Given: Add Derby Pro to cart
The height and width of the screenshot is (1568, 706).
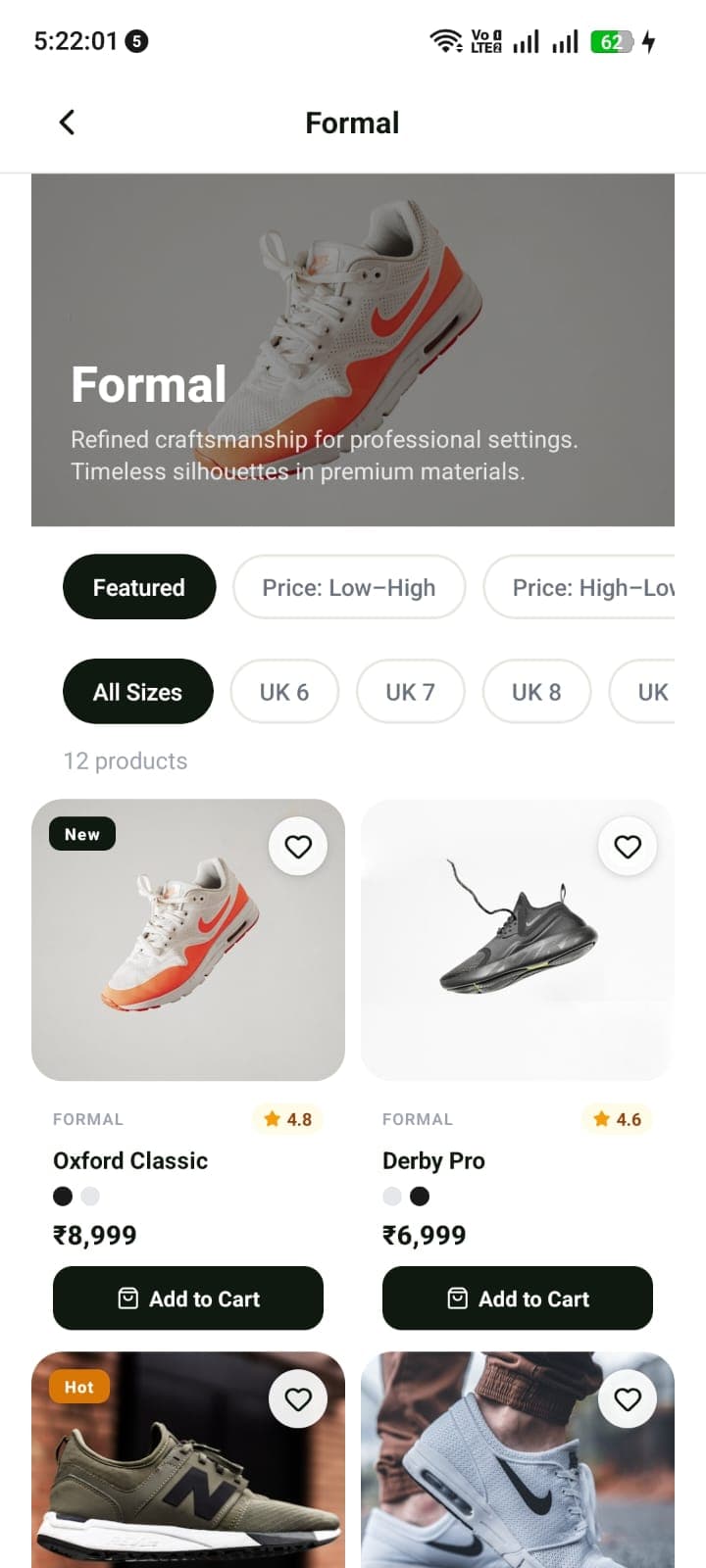Looking at the screenshot, I should 517,1298.
